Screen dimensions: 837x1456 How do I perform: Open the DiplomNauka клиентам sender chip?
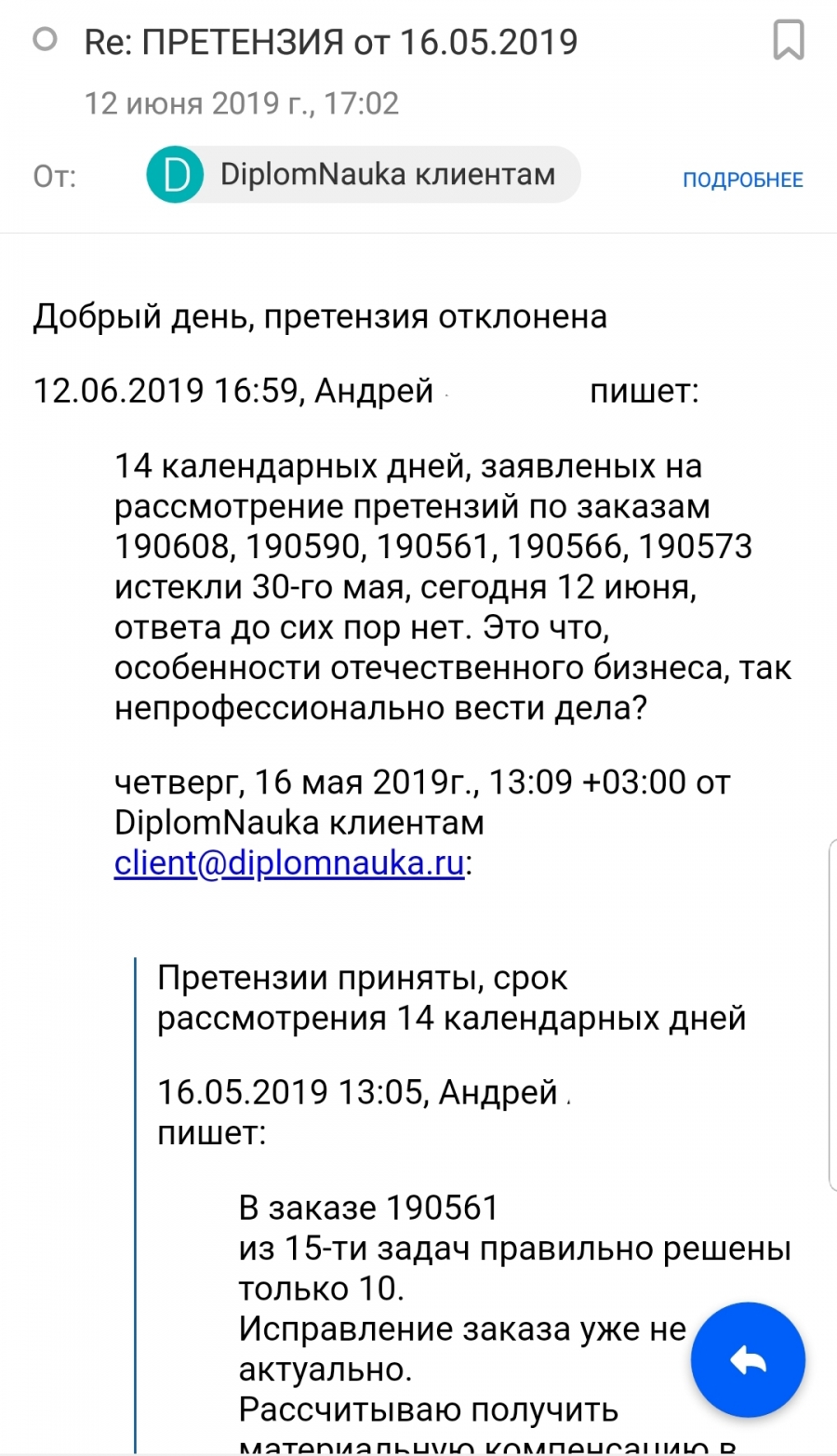point(363,175)
